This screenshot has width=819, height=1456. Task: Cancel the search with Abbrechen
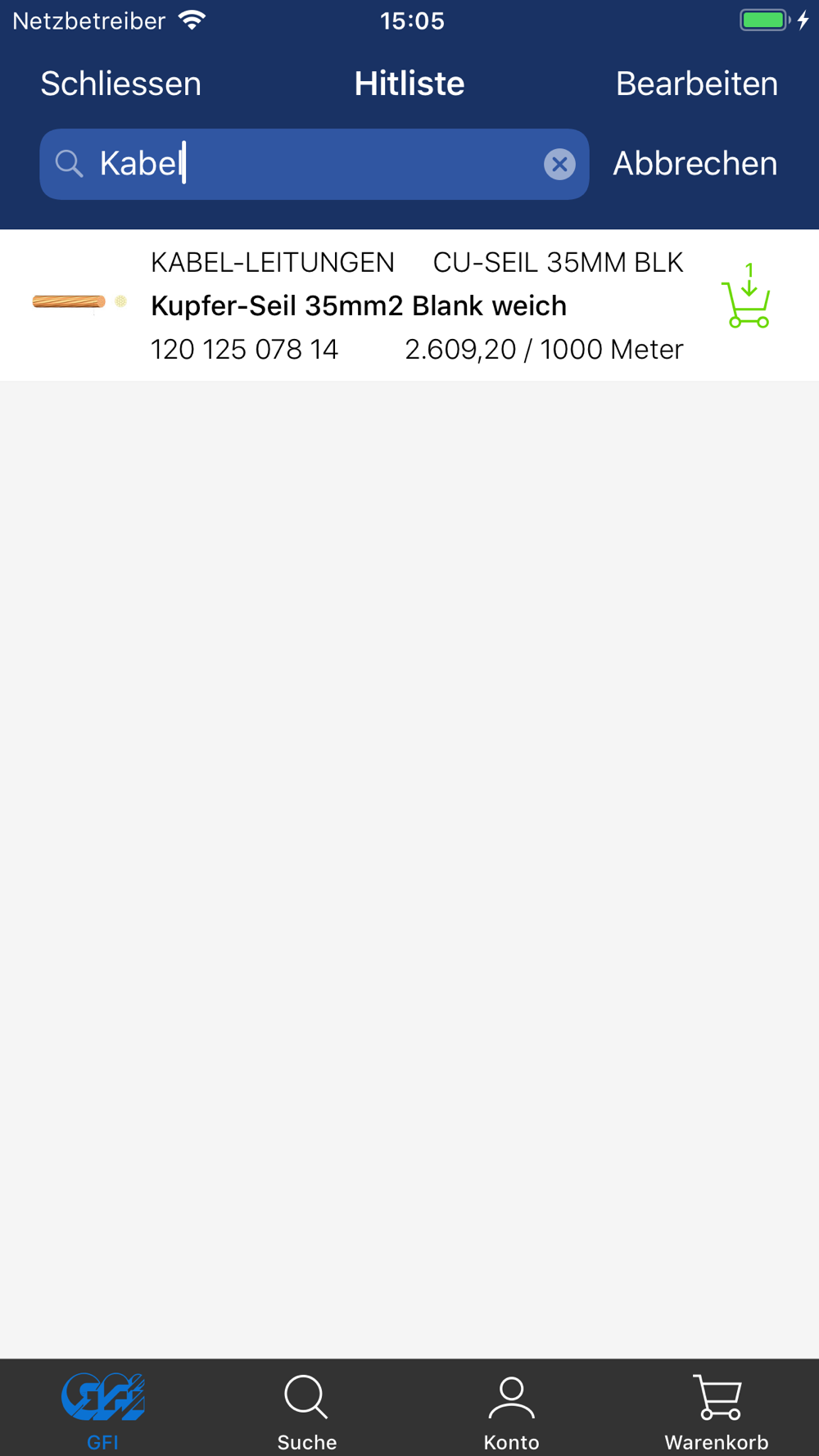pyautogui.click(x=695, y=164)
